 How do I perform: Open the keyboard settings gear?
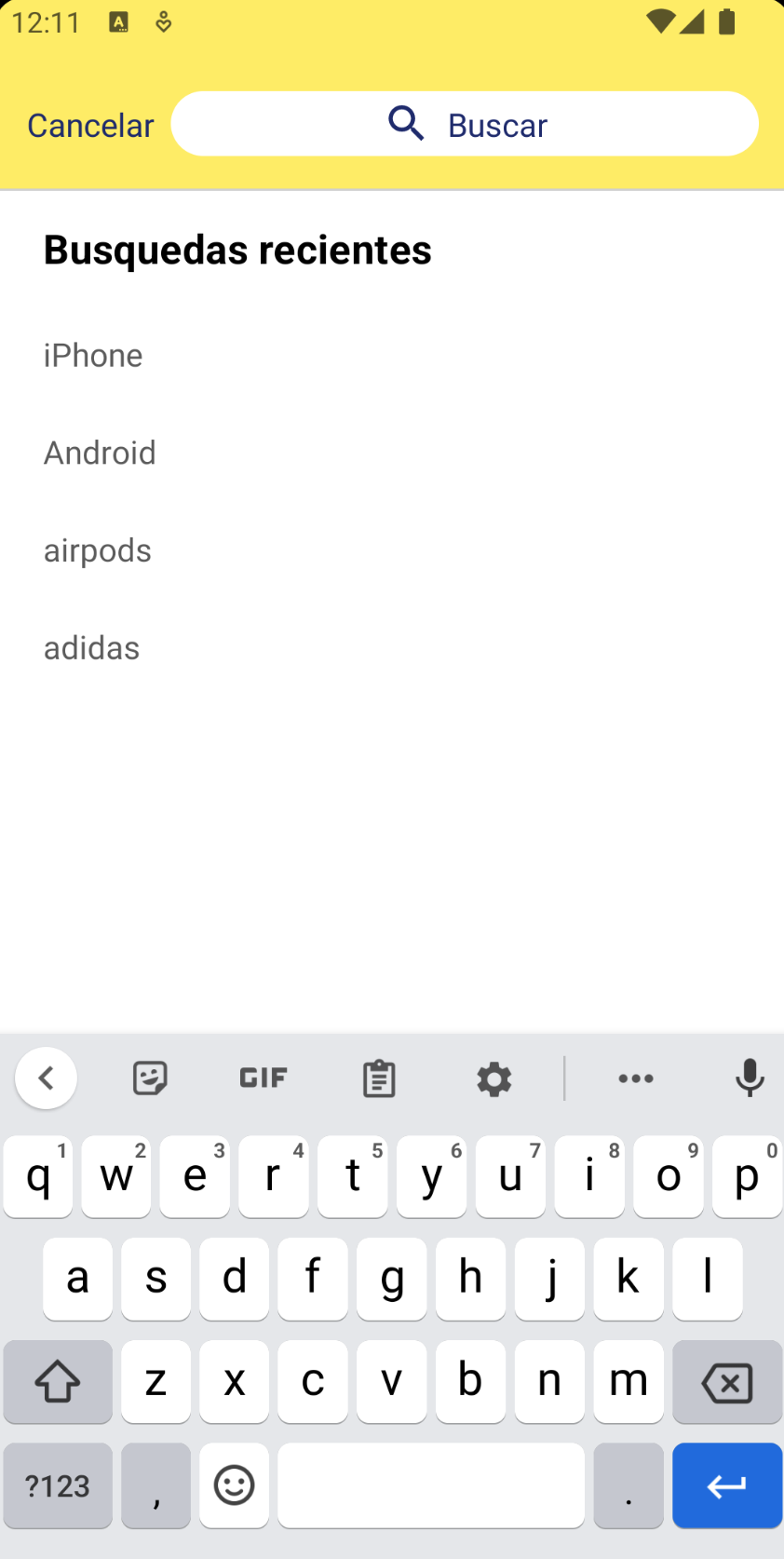(x=493, y=1078)
